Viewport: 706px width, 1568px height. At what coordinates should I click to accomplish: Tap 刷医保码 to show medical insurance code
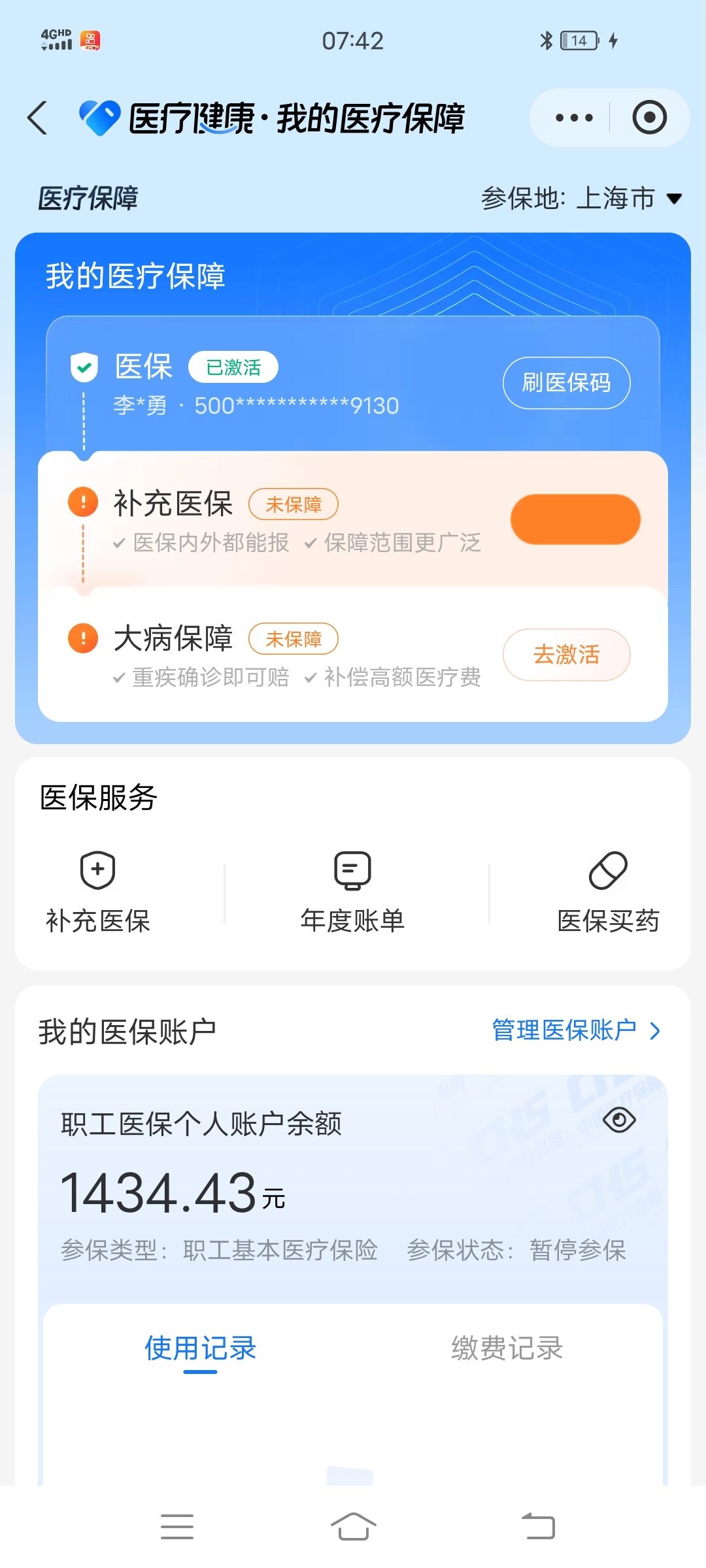pos(566,383)
